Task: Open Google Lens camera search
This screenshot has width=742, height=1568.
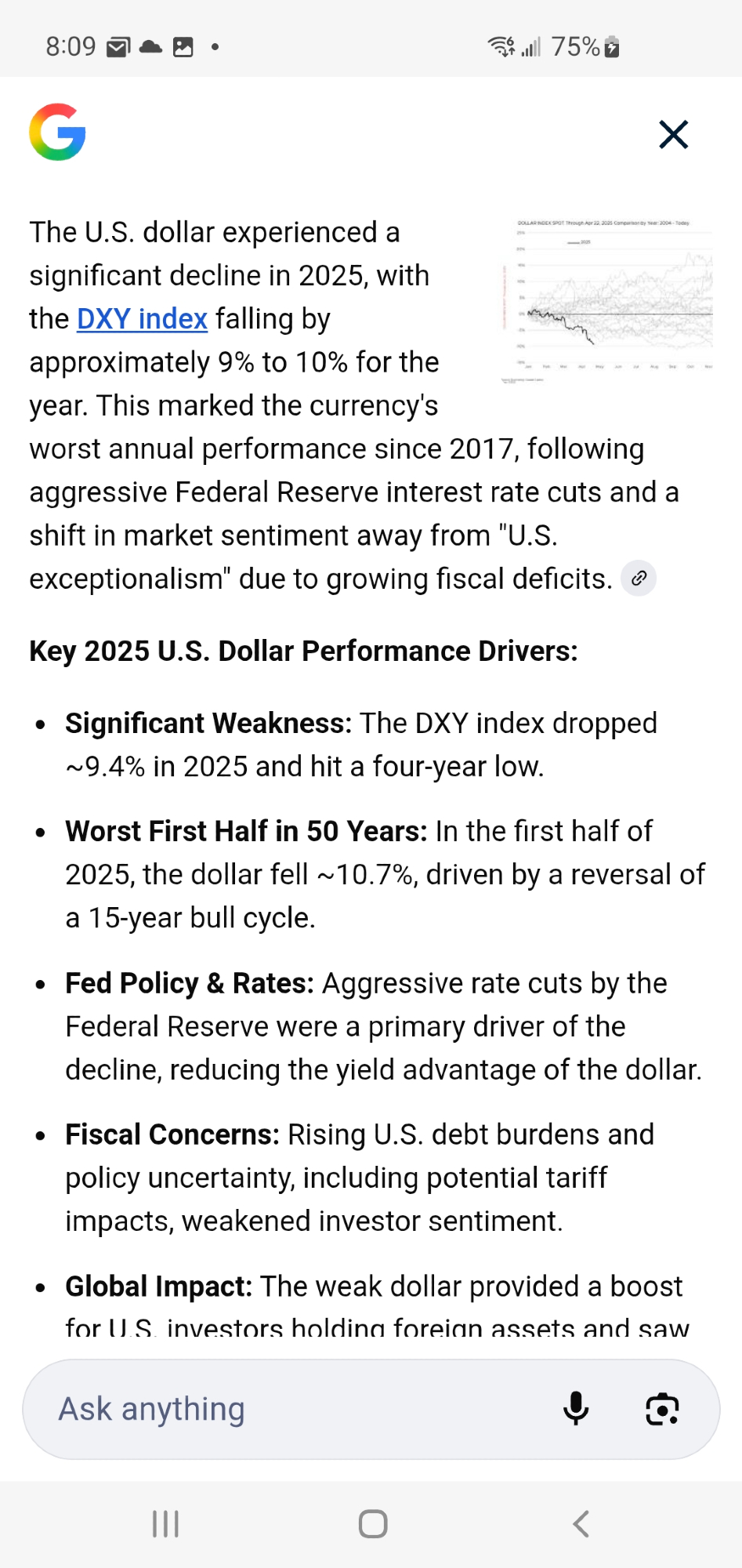Action: point(662,1409)
